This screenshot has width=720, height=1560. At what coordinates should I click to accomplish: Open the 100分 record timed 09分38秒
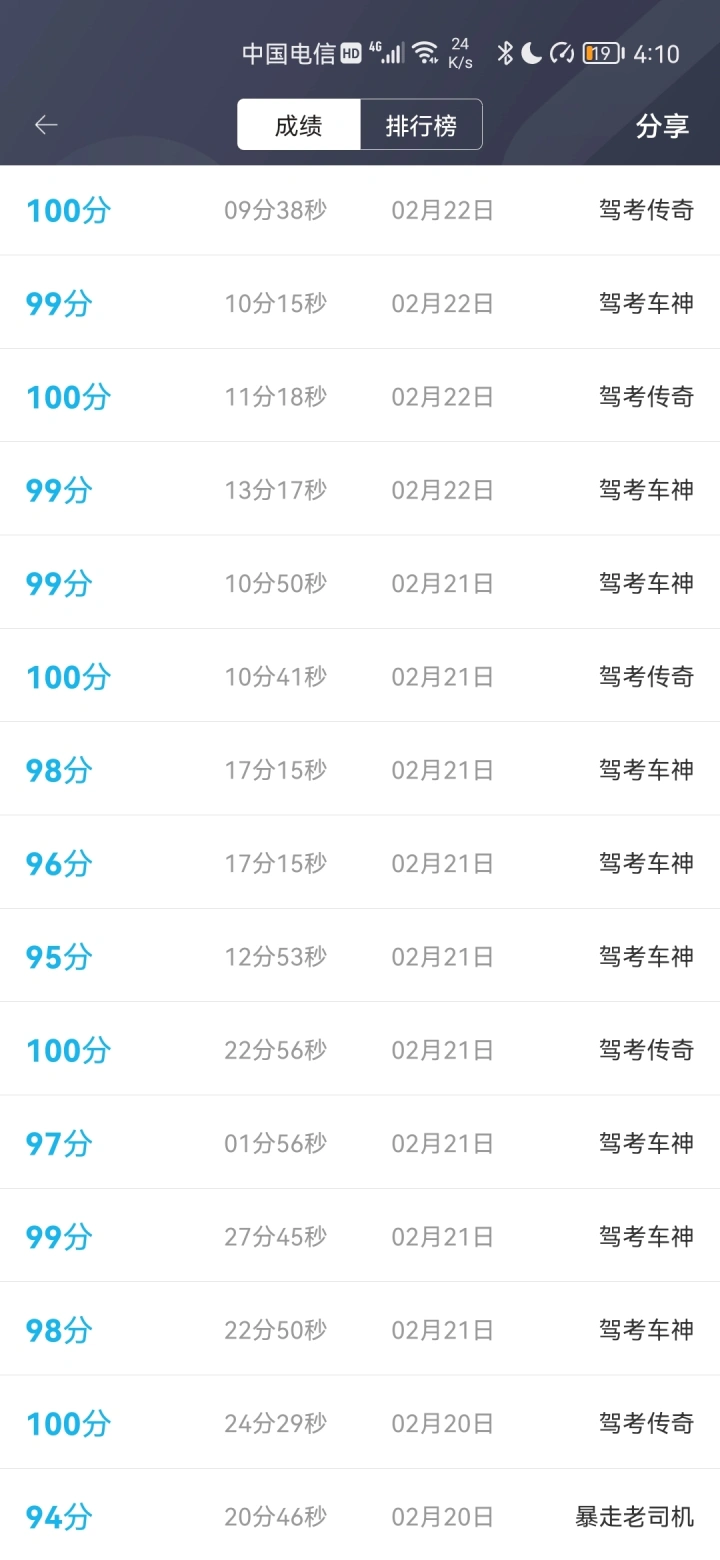[360, 210]
